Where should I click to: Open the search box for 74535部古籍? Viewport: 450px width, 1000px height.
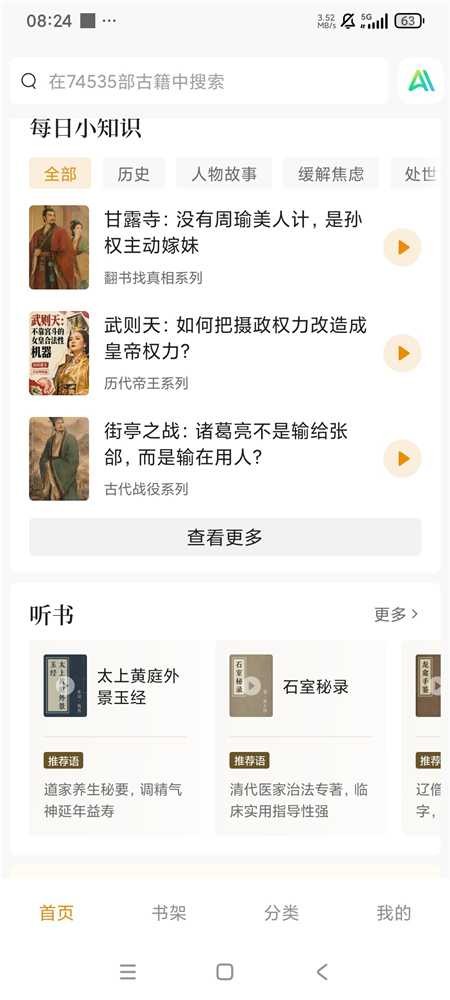pos(199,81)
